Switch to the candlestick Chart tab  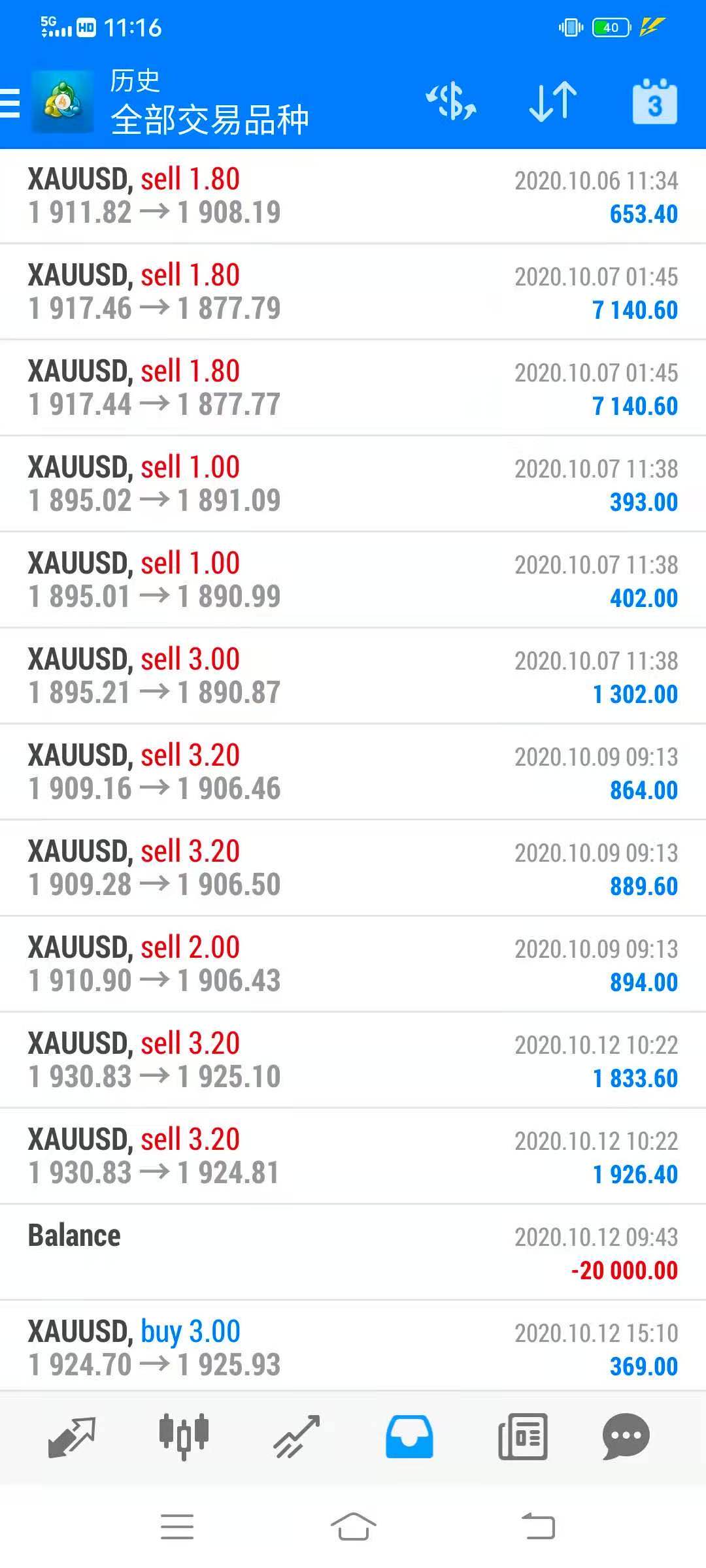[x=184, y=1437]
